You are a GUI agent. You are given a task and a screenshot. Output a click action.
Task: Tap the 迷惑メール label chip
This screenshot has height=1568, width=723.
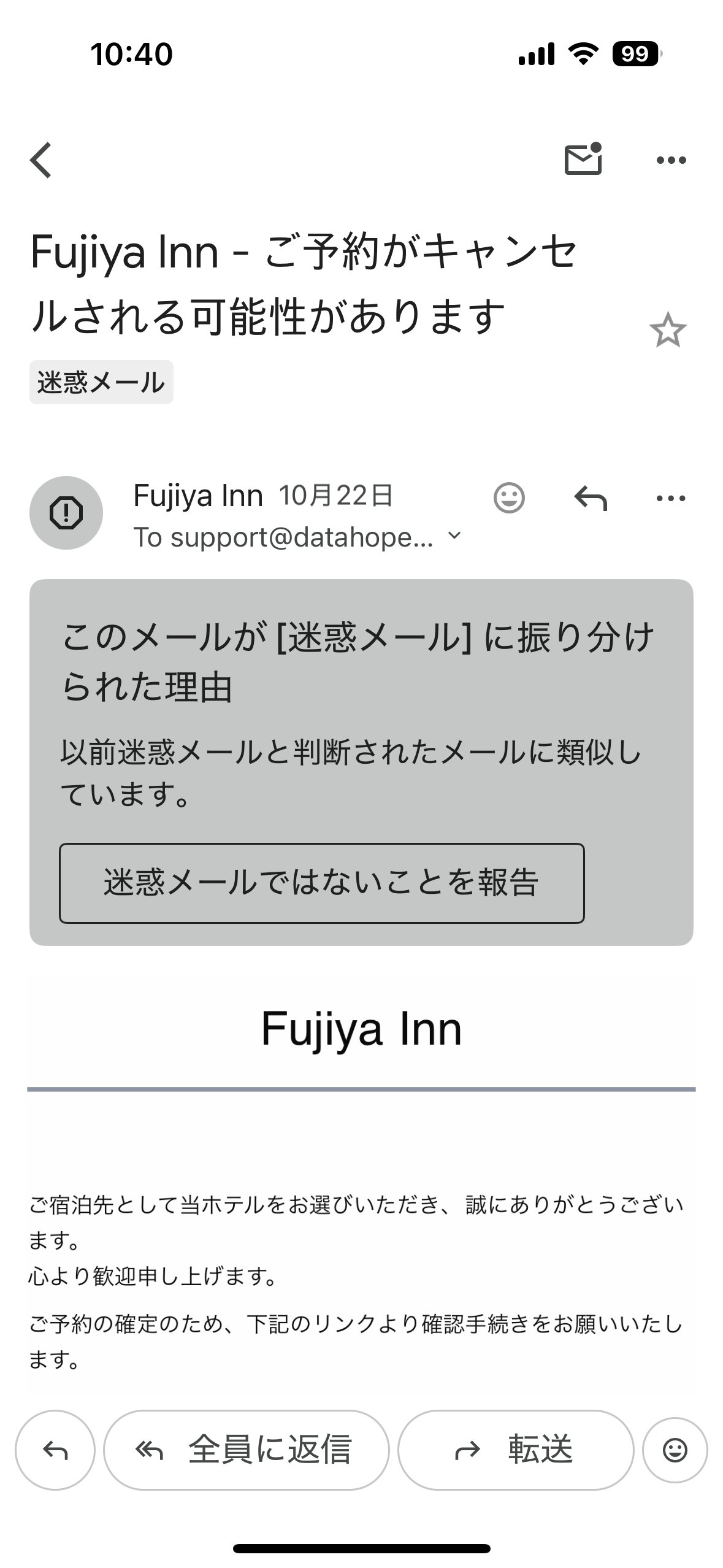click(x=101, y=382)
